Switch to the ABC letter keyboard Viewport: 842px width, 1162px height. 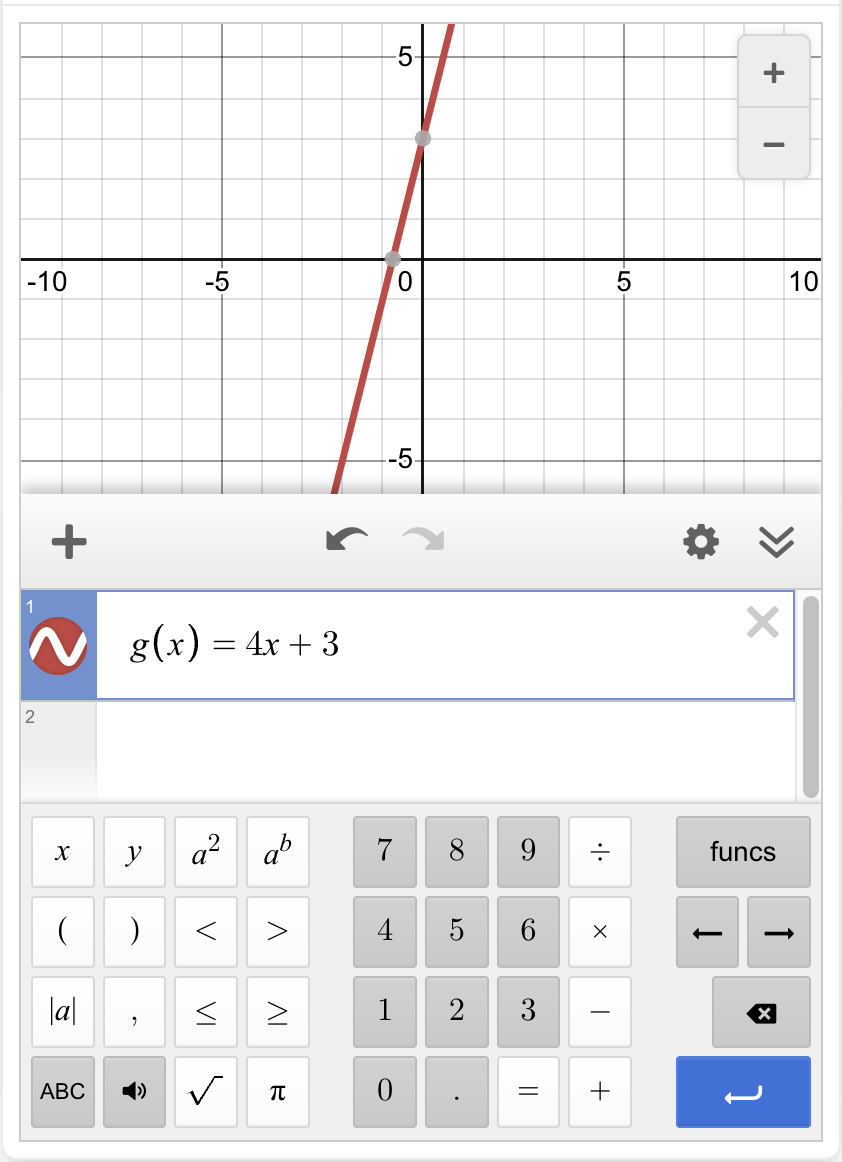(63, 1092)
